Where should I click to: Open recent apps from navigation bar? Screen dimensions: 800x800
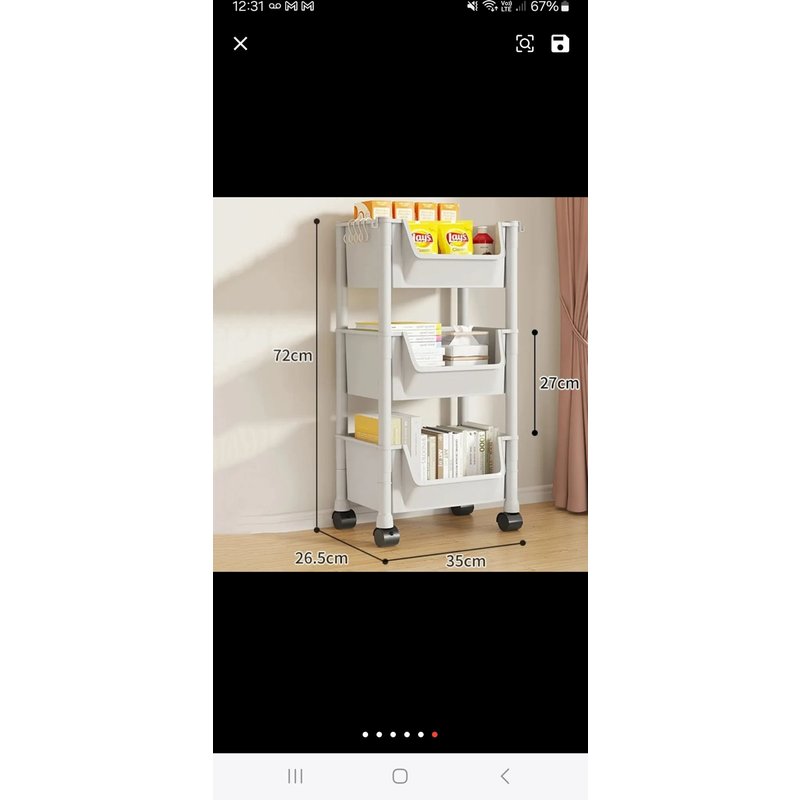point(295,776)
